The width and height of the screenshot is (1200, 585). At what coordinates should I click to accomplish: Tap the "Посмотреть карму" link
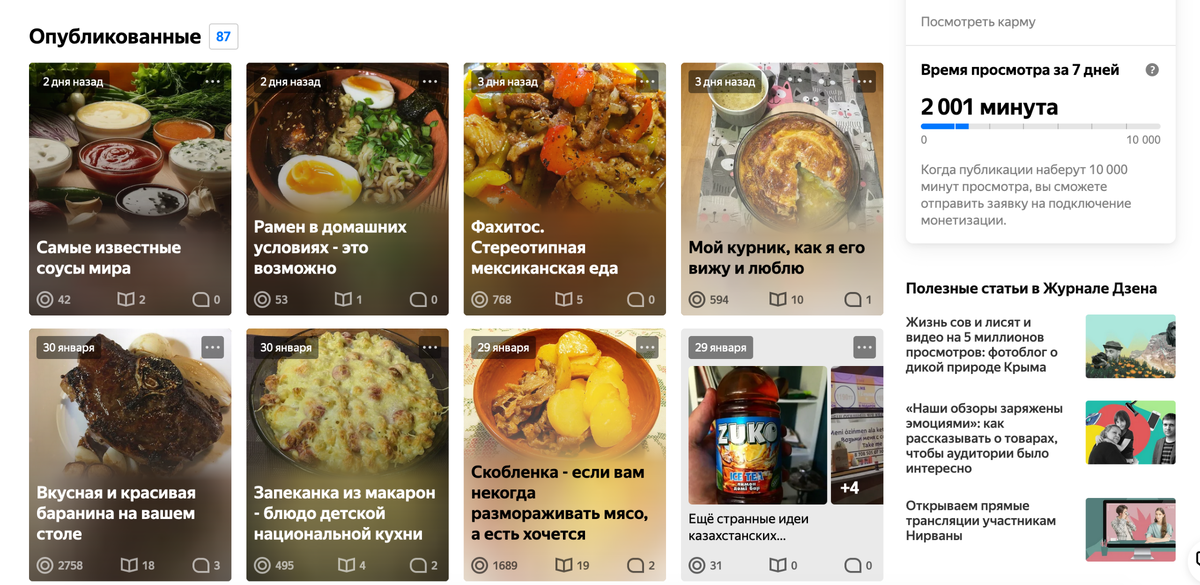(977, 22)
